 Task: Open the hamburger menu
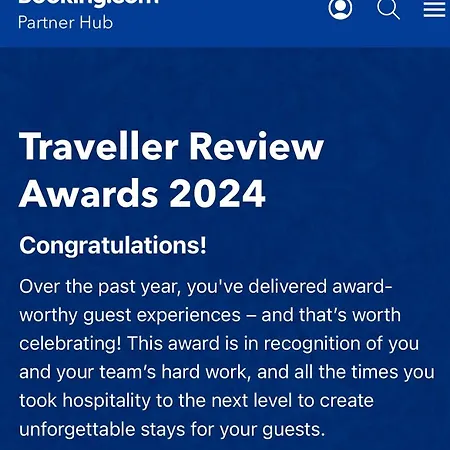click(x=434, y=9)
